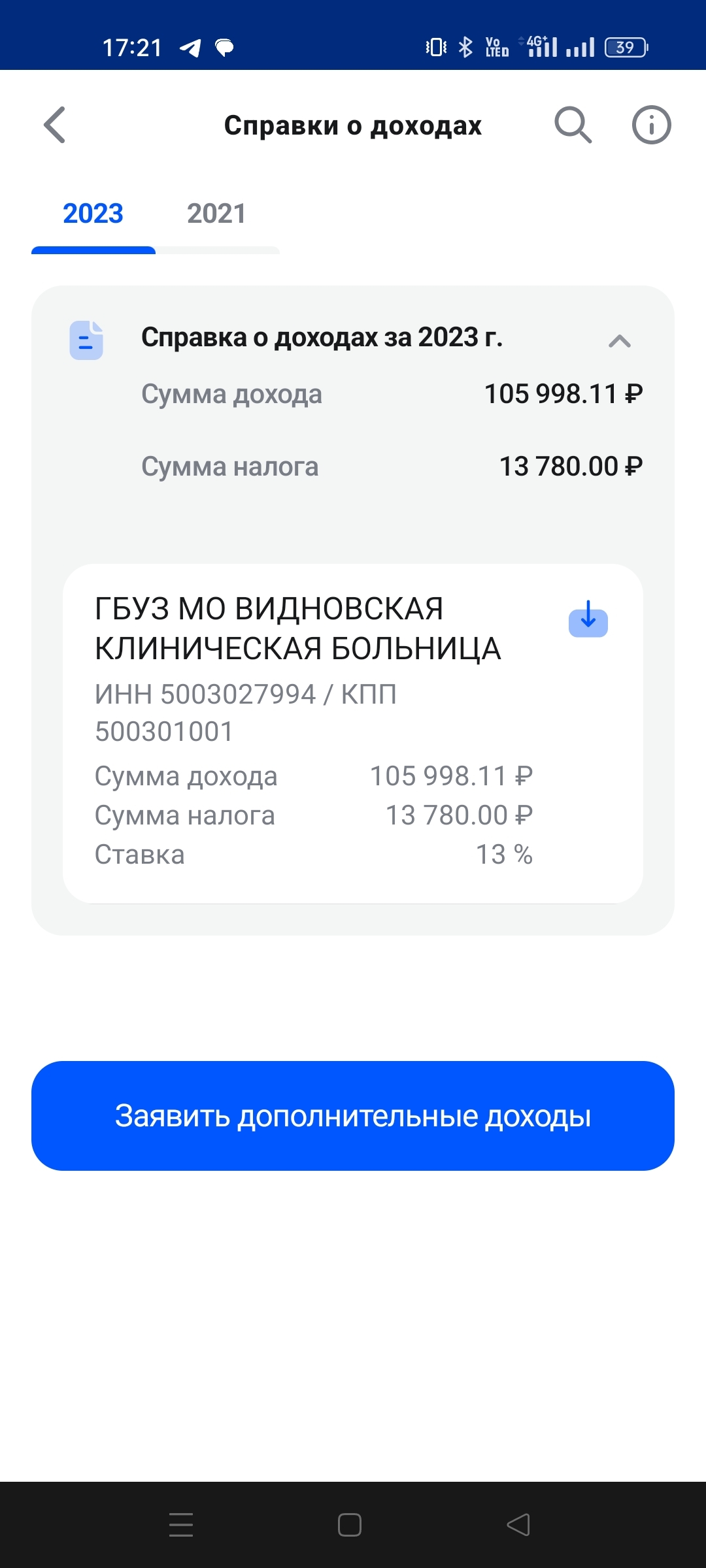
Task: Open recent apps from navigation bar
Action: tap(181, 1524)
